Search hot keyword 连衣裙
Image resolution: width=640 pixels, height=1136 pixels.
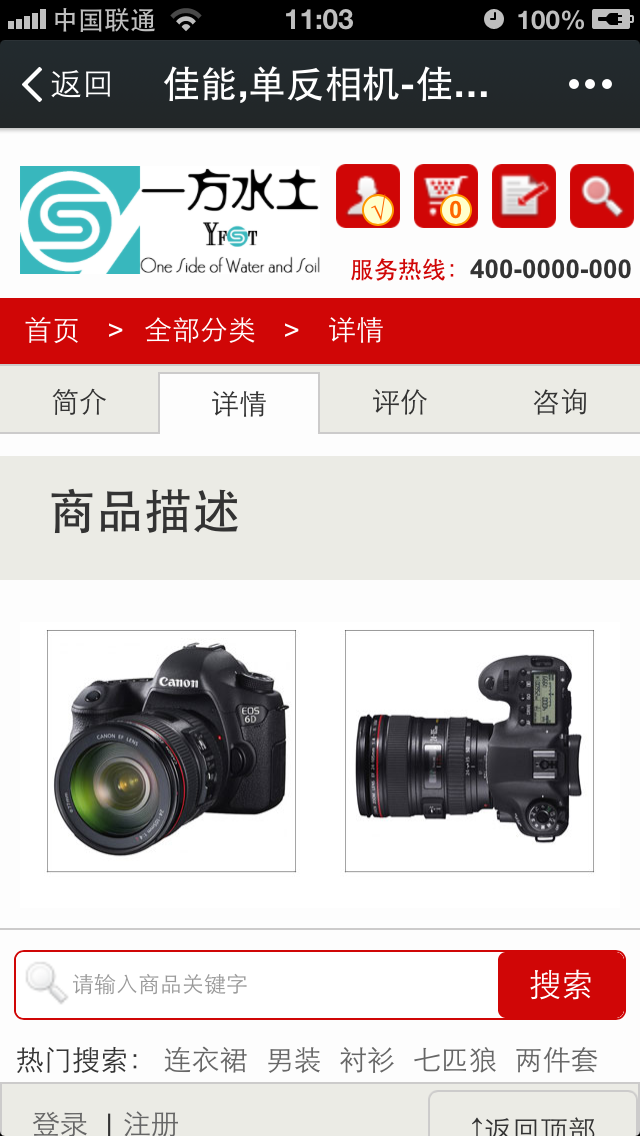pyautogui.click(x=205, y=1060)
